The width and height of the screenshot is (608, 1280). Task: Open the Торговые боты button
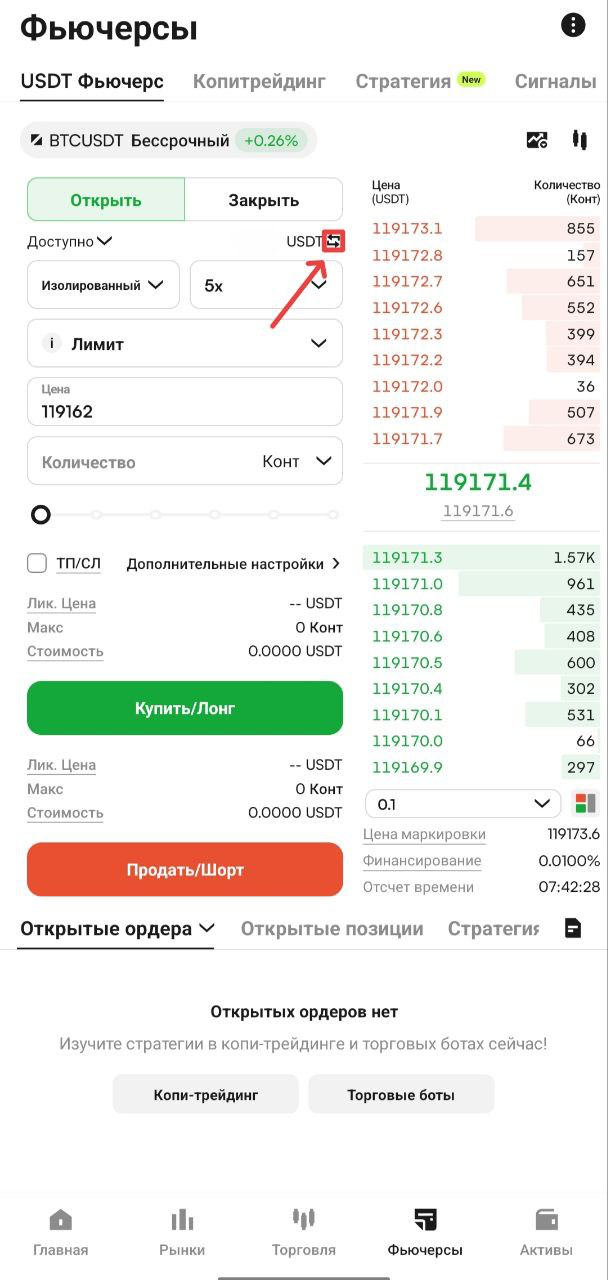coord(401,1094)
